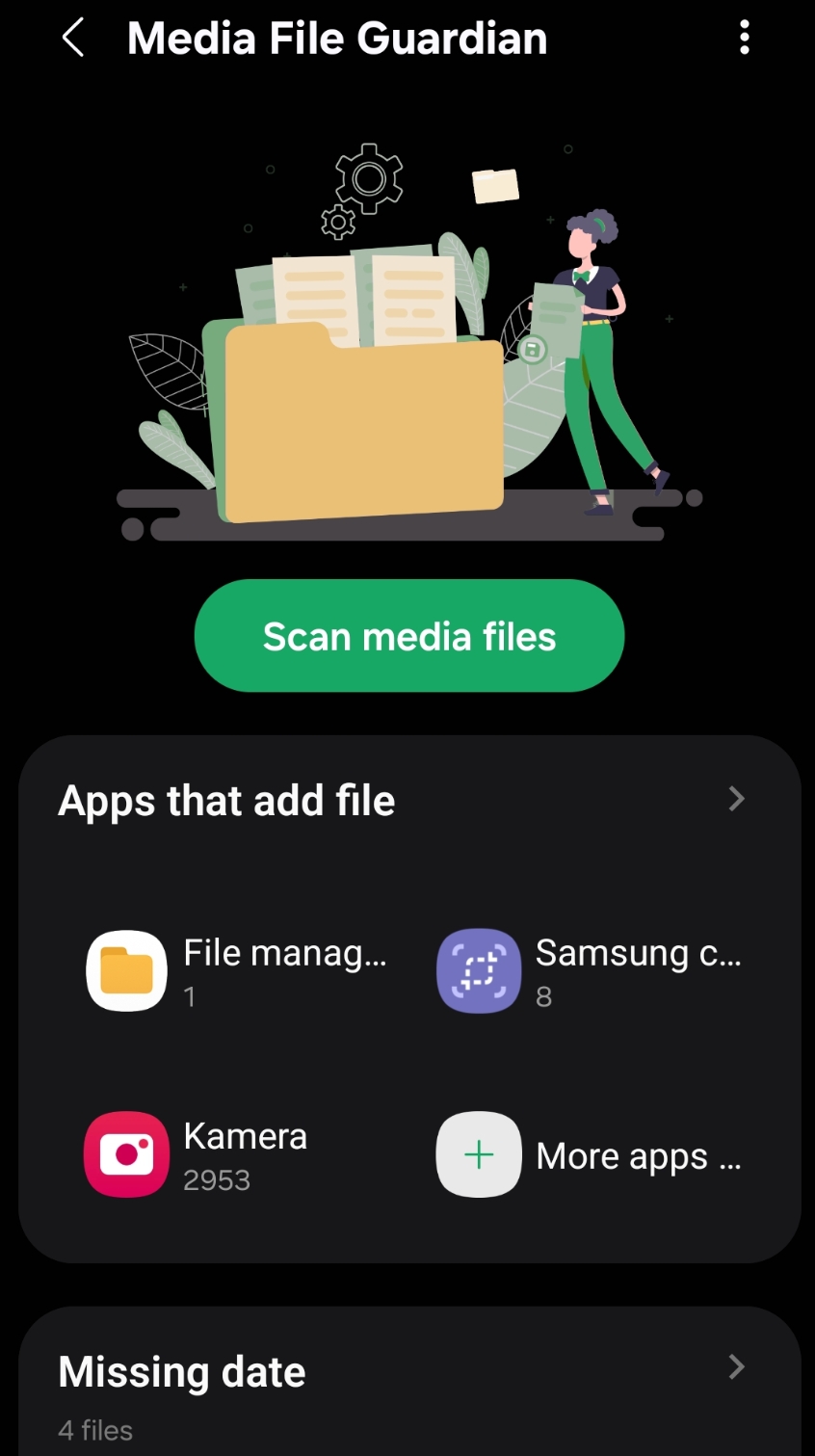Expand the Apps that add file section
The width and height of the screenshot is (815, 1456).
pos(736,799)
